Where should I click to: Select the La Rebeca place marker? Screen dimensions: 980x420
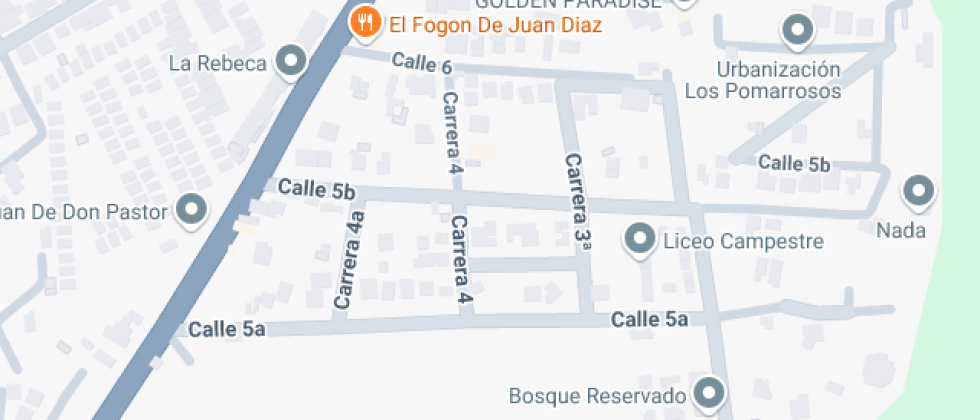tap(291, 62)
